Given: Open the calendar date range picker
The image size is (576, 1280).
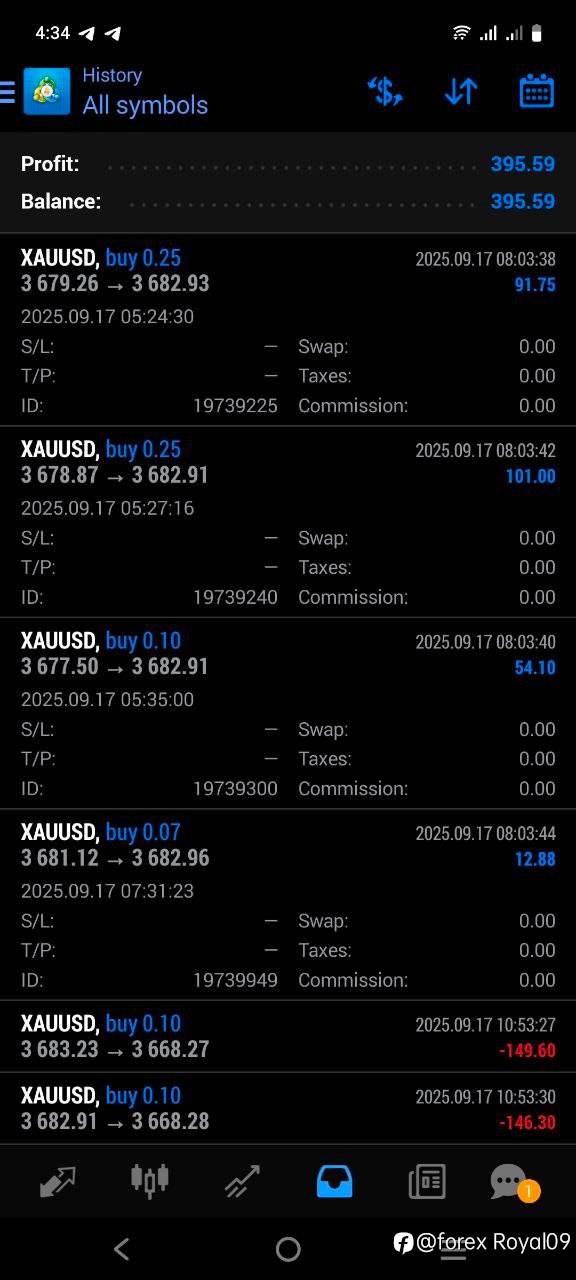Looking at the screenshot, I should (x=537, y=91).
